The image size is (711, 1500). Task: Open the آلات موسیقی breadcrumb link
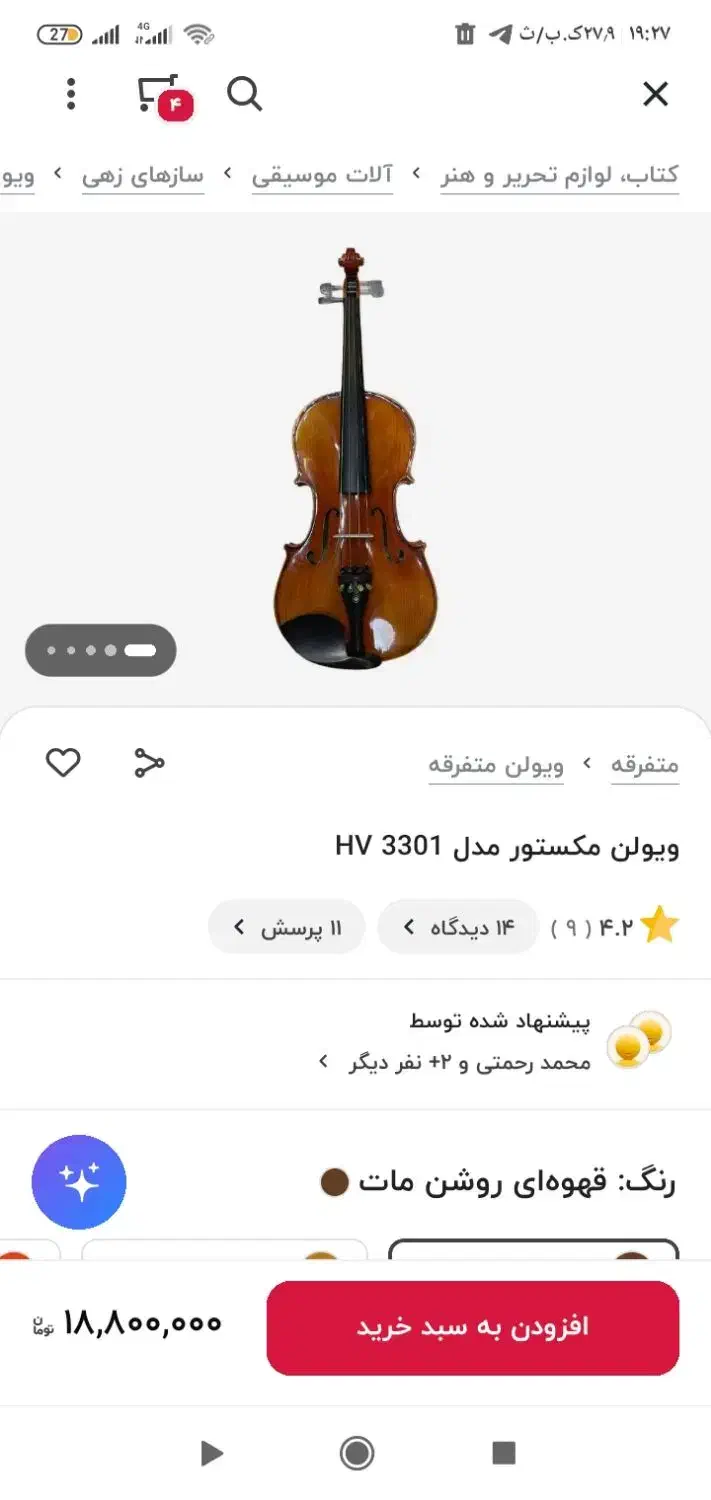(x=322, y=176)
